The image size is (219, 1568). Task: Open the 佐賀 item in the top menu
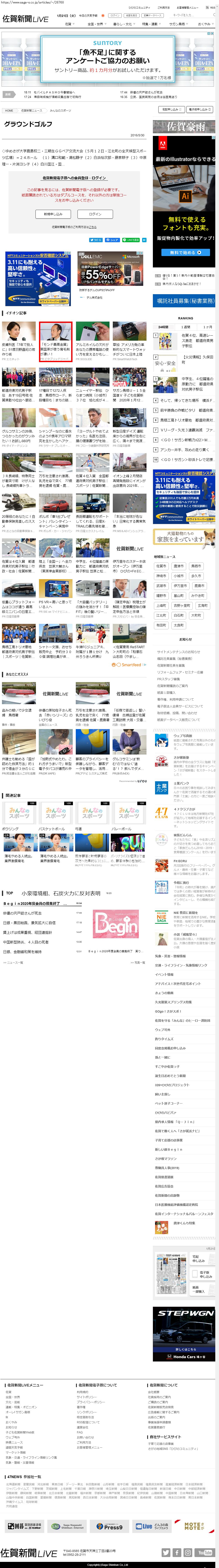pos(68,24)
